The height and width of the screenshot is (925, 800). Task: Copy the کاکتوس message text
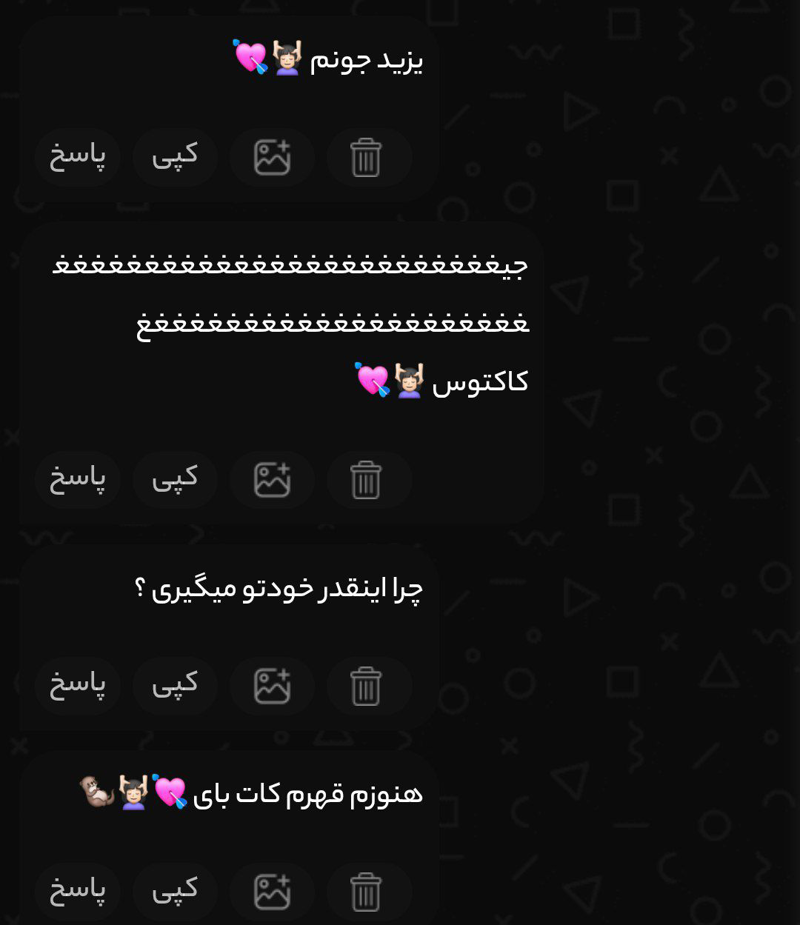click(x=175, y=479)
